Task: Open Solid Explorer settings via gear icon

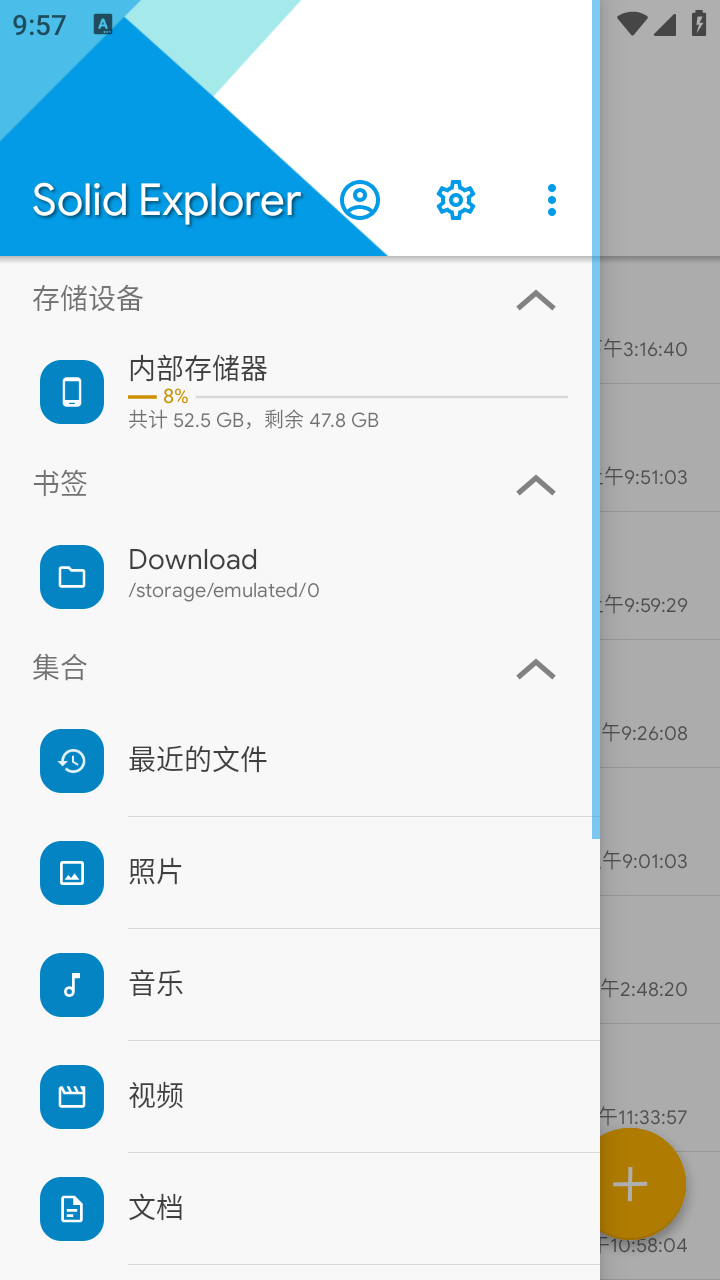Action: point(455,200)
